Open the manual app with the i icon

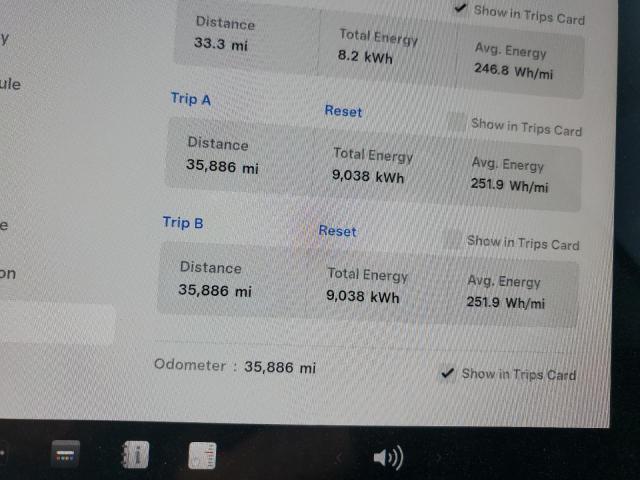coord(135,455)
